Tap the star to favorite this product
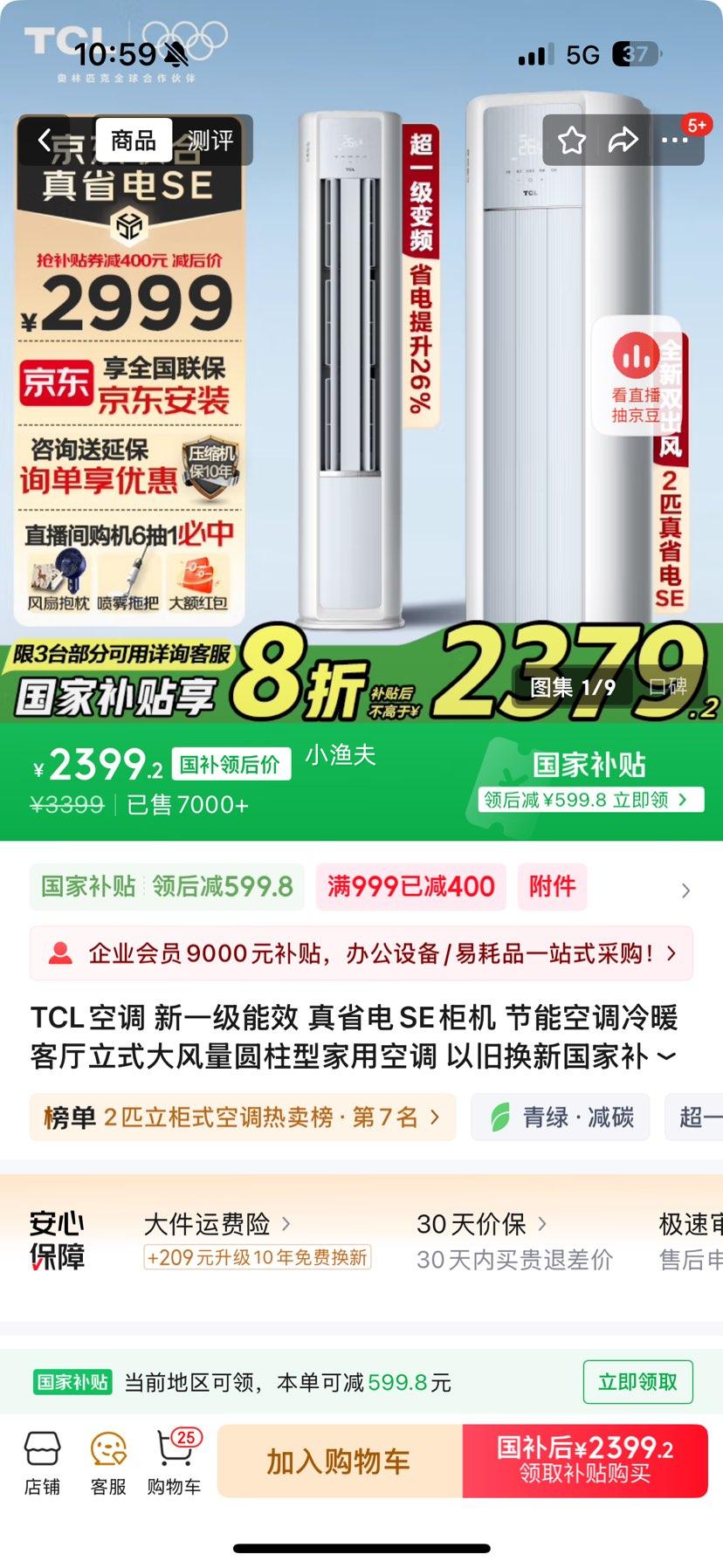This screenshot has height=1568, width=723. (x=572, y=140)
